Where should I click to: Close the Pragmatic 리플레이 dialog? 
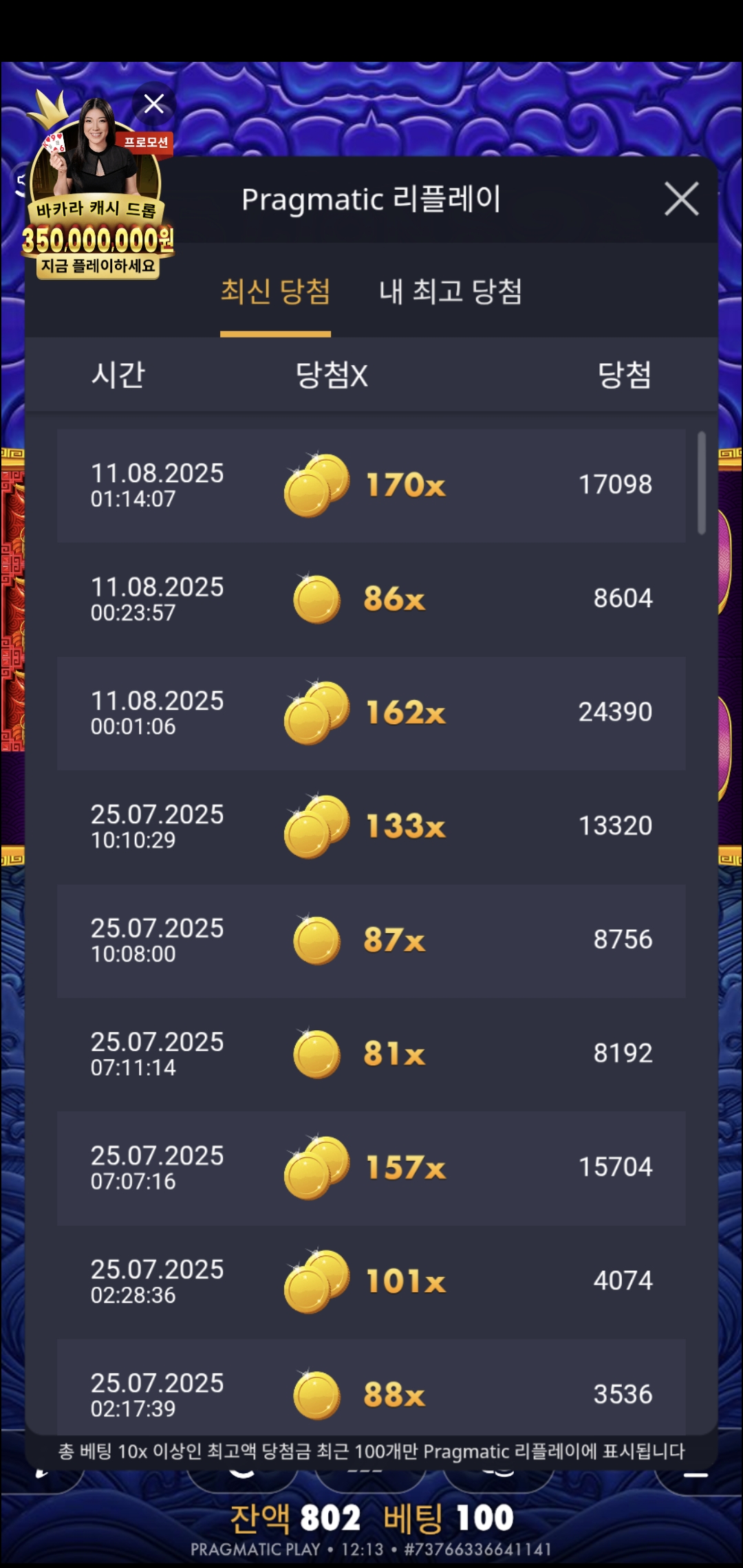(681, 199)
